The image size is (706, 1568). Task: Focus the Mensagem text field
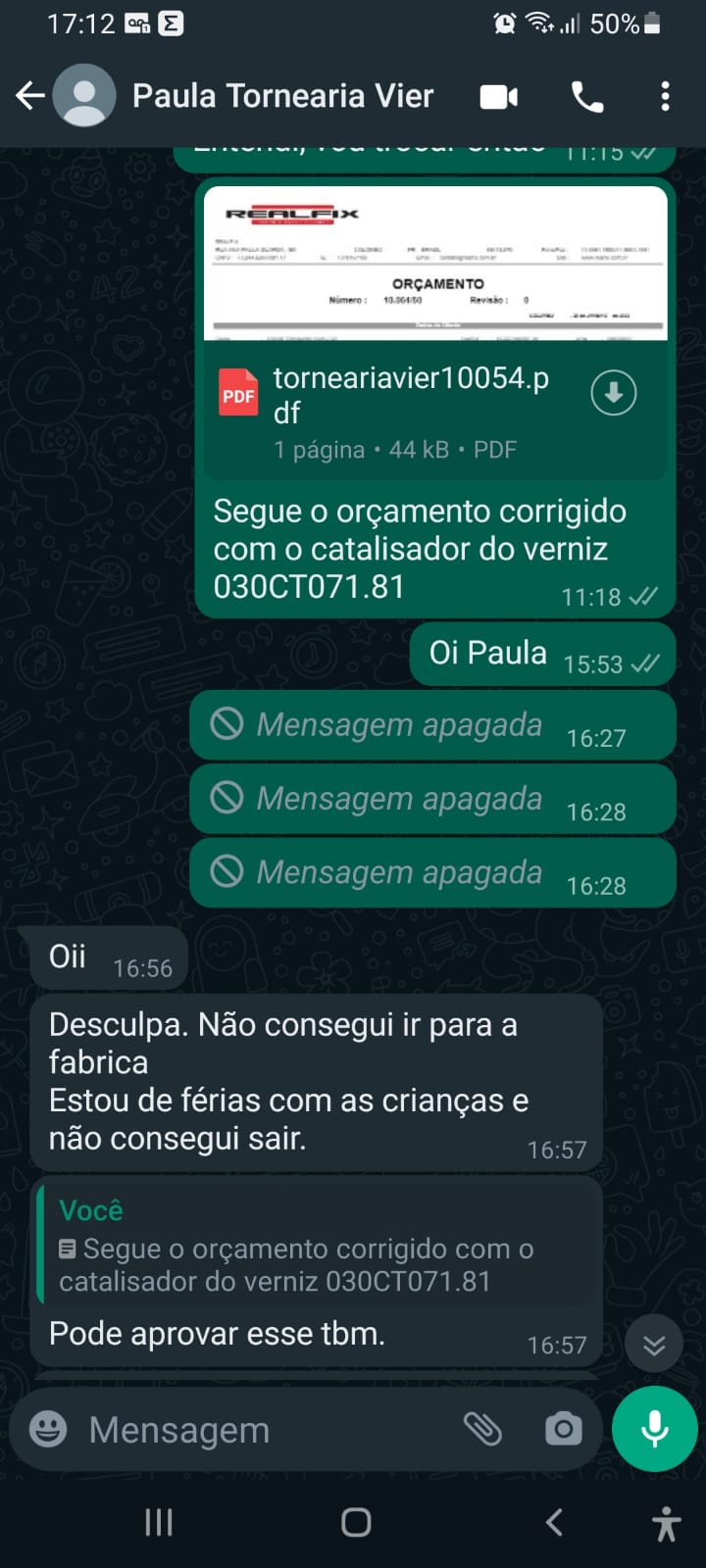point(265,1430)
